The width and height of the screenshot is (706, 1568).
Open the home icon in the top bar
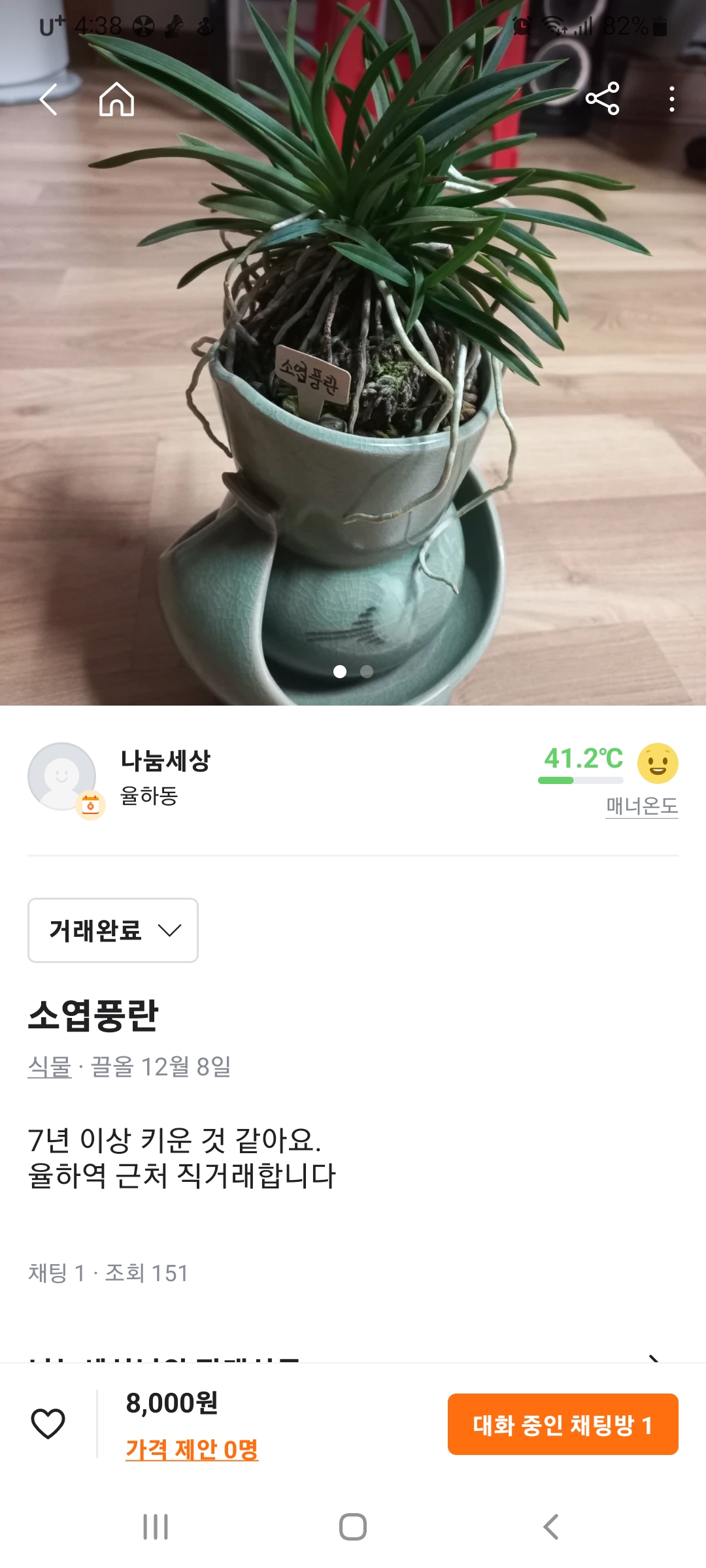click(116, 100)
